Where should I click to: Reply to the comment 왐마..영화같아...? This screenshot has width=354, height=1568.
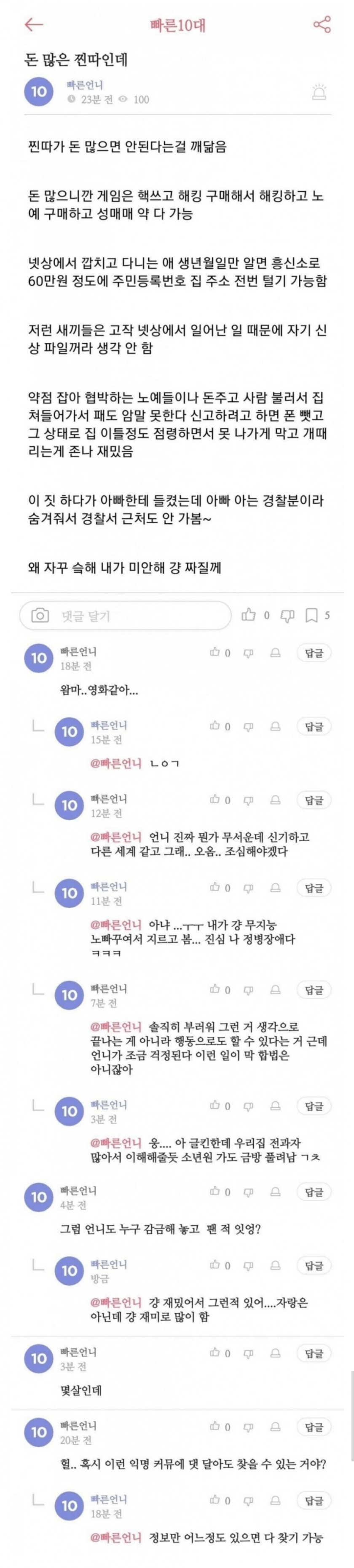(x=314, y=653)
